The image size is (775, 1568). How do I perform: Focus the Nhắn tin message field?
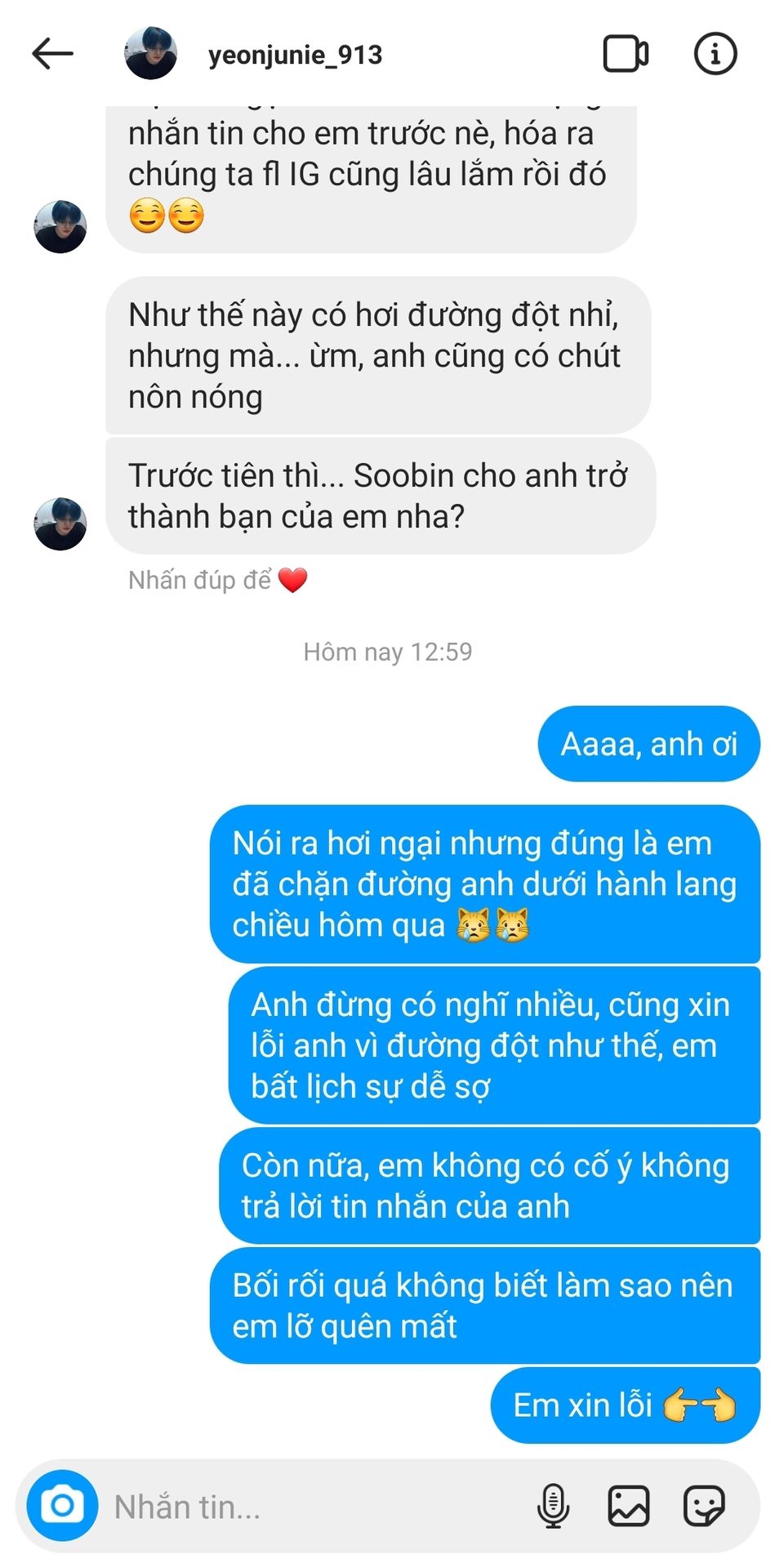310,1507
